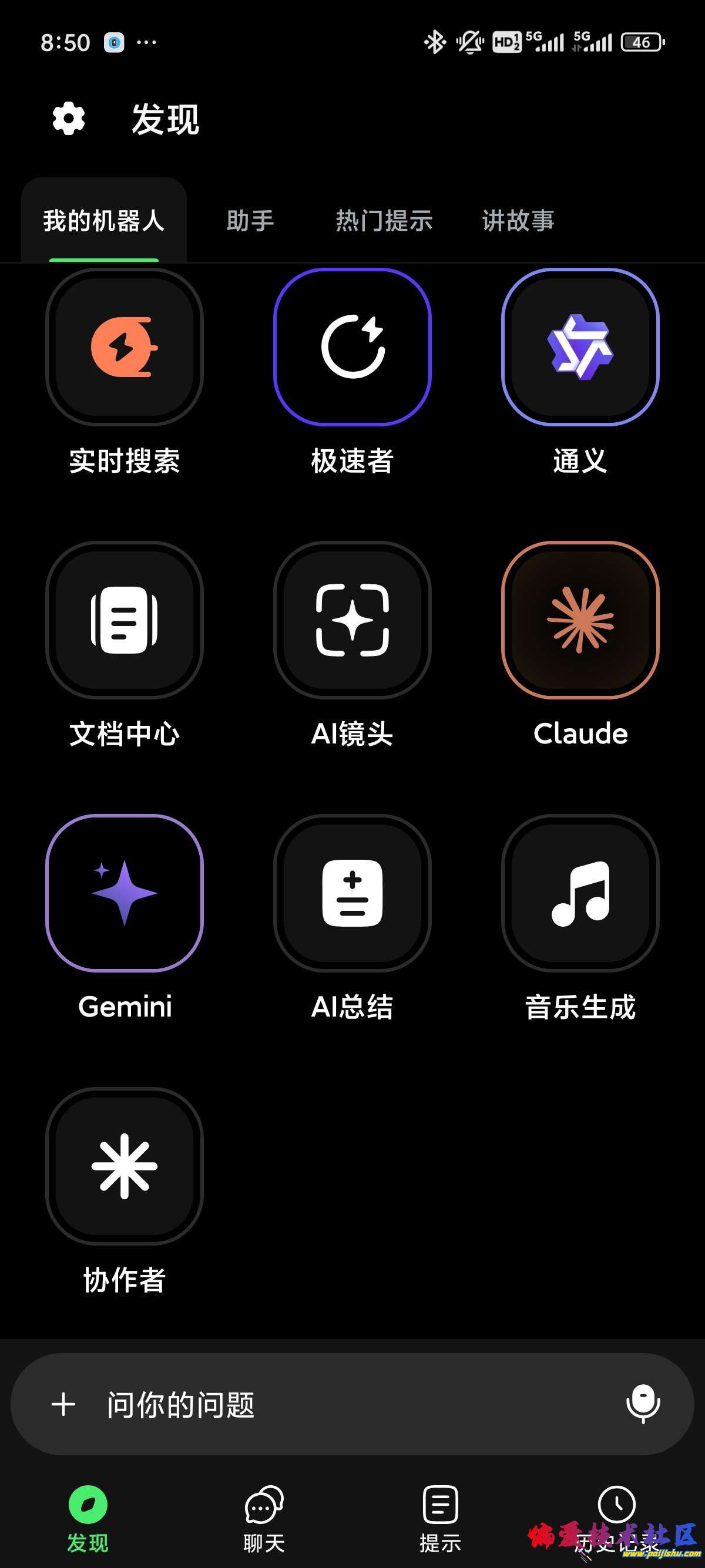Screen dimensions: 705x1568
Task: Start voice input with the microphone
Action: click(x=643, y=1404)
